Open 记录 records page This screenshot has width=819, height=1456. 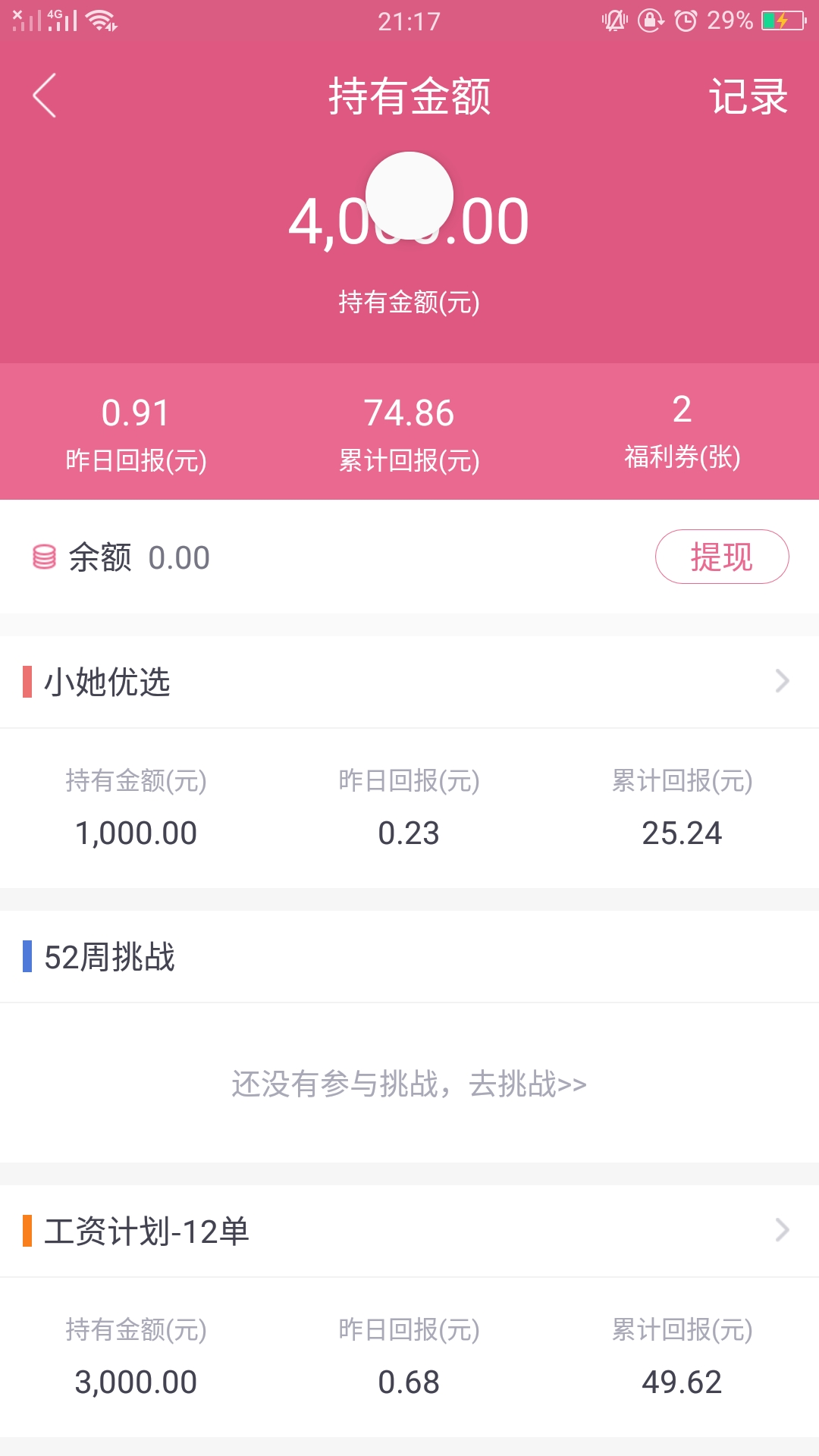pos(748,96)
